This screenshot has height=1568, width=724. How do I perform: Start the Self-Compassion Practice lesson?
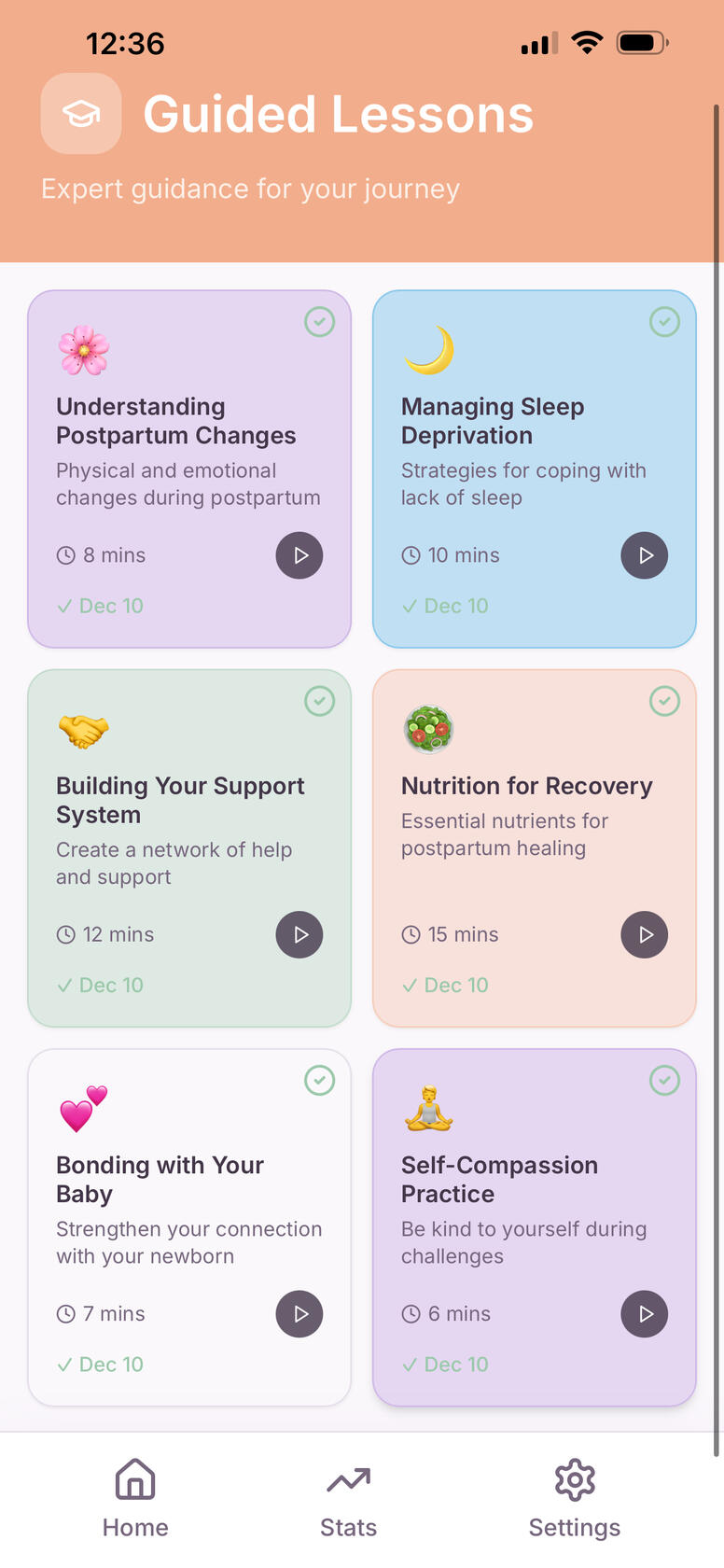(645, 1314)
